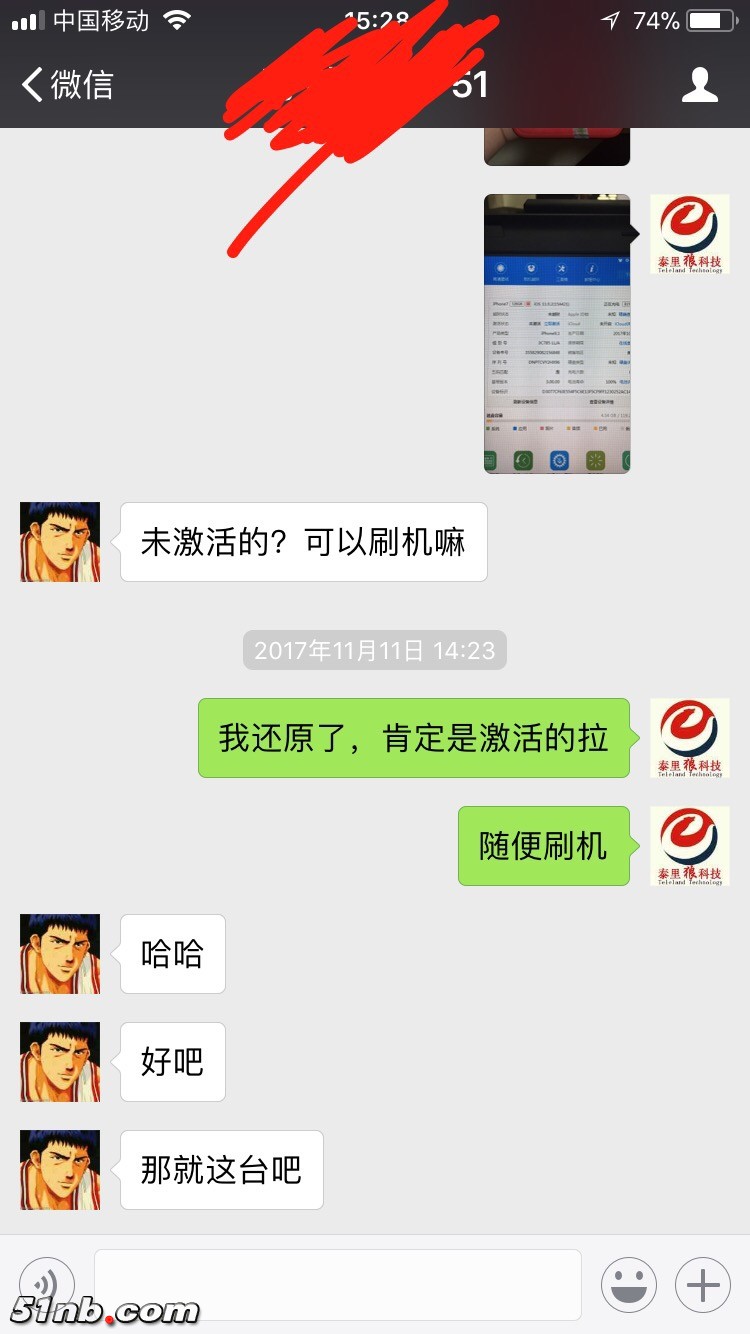The image size is (750, 1334).
Task: Open the emoji sticker panel
Action: click(x=628, y=1285)
